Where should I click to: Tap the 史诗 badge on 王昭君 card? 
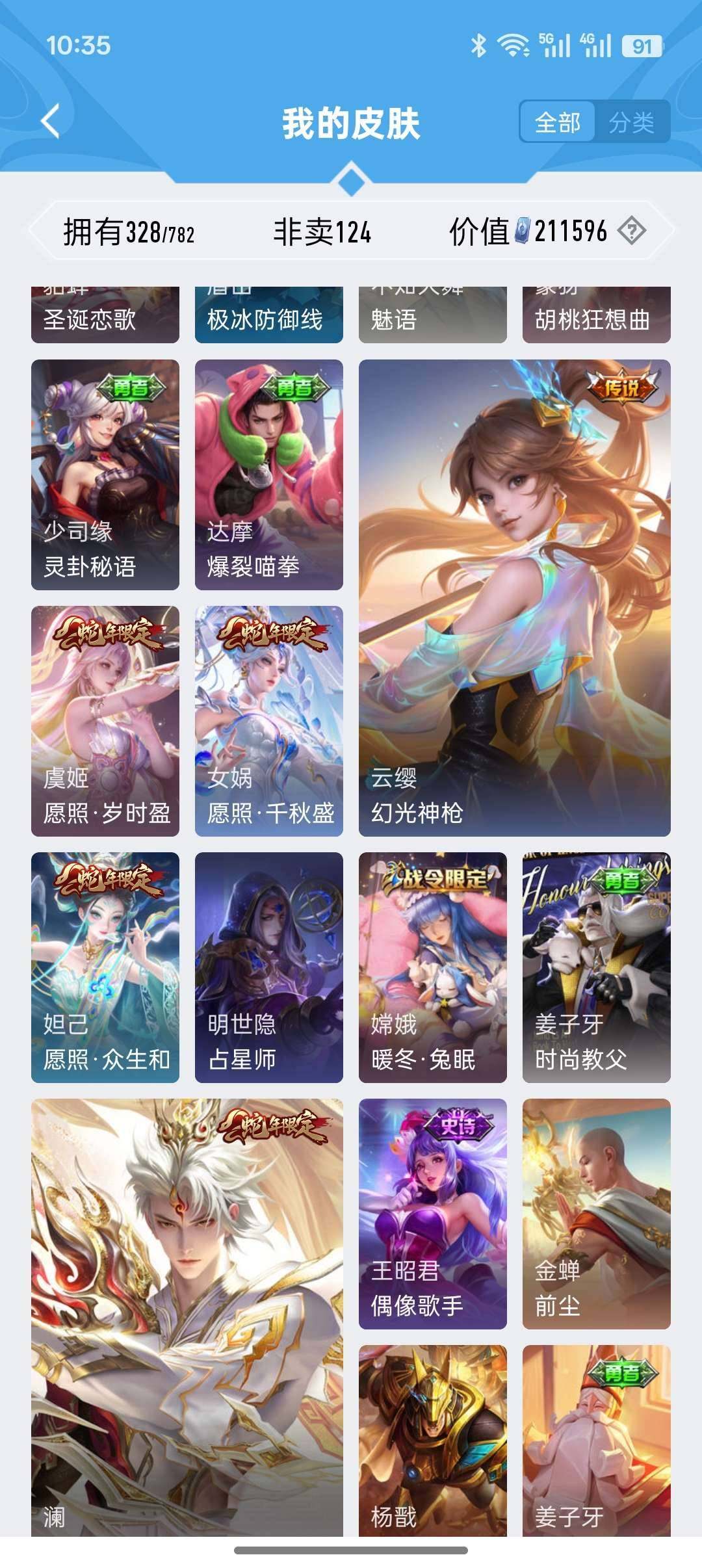458,1125
